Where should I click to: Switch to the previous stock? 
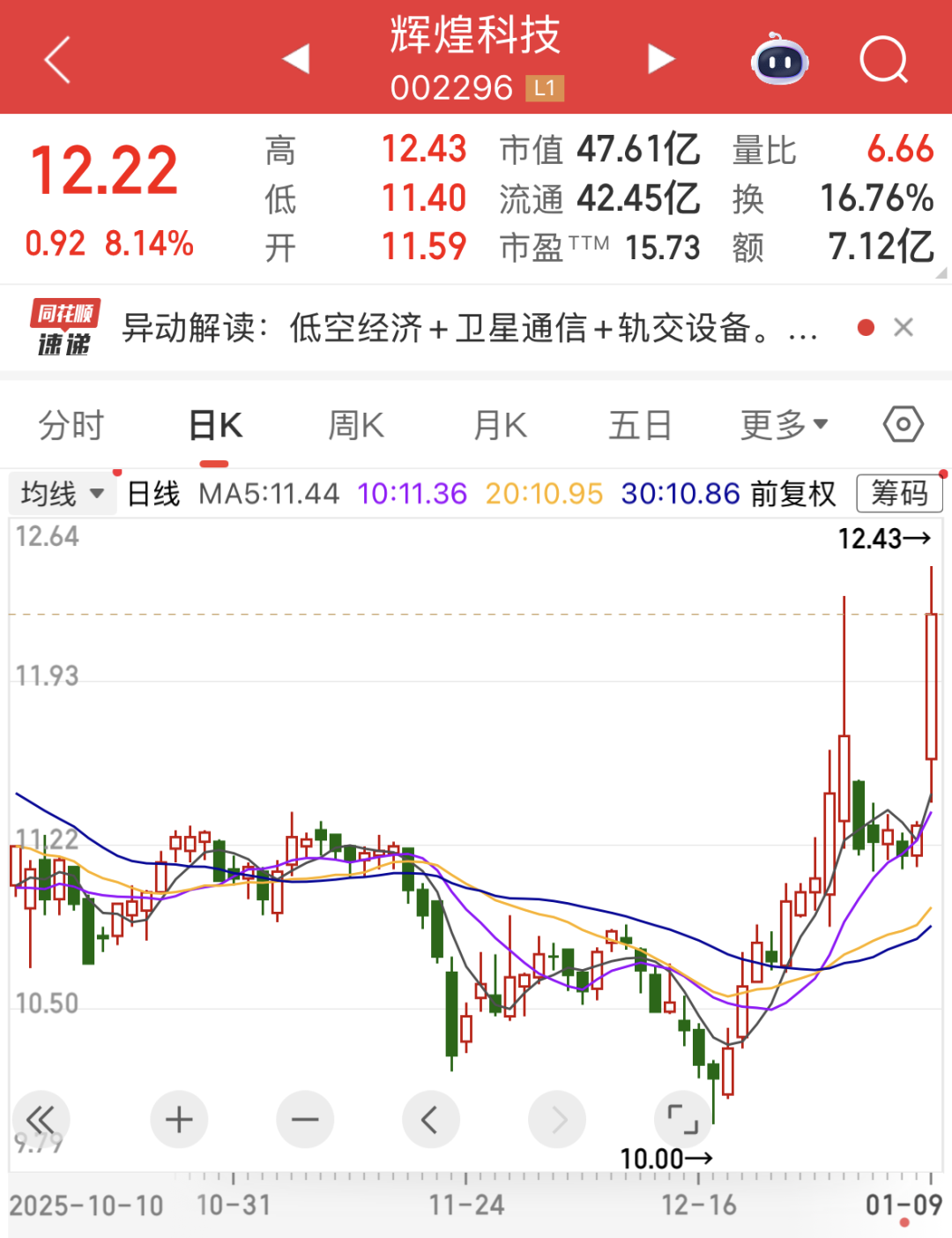(297, 59)
